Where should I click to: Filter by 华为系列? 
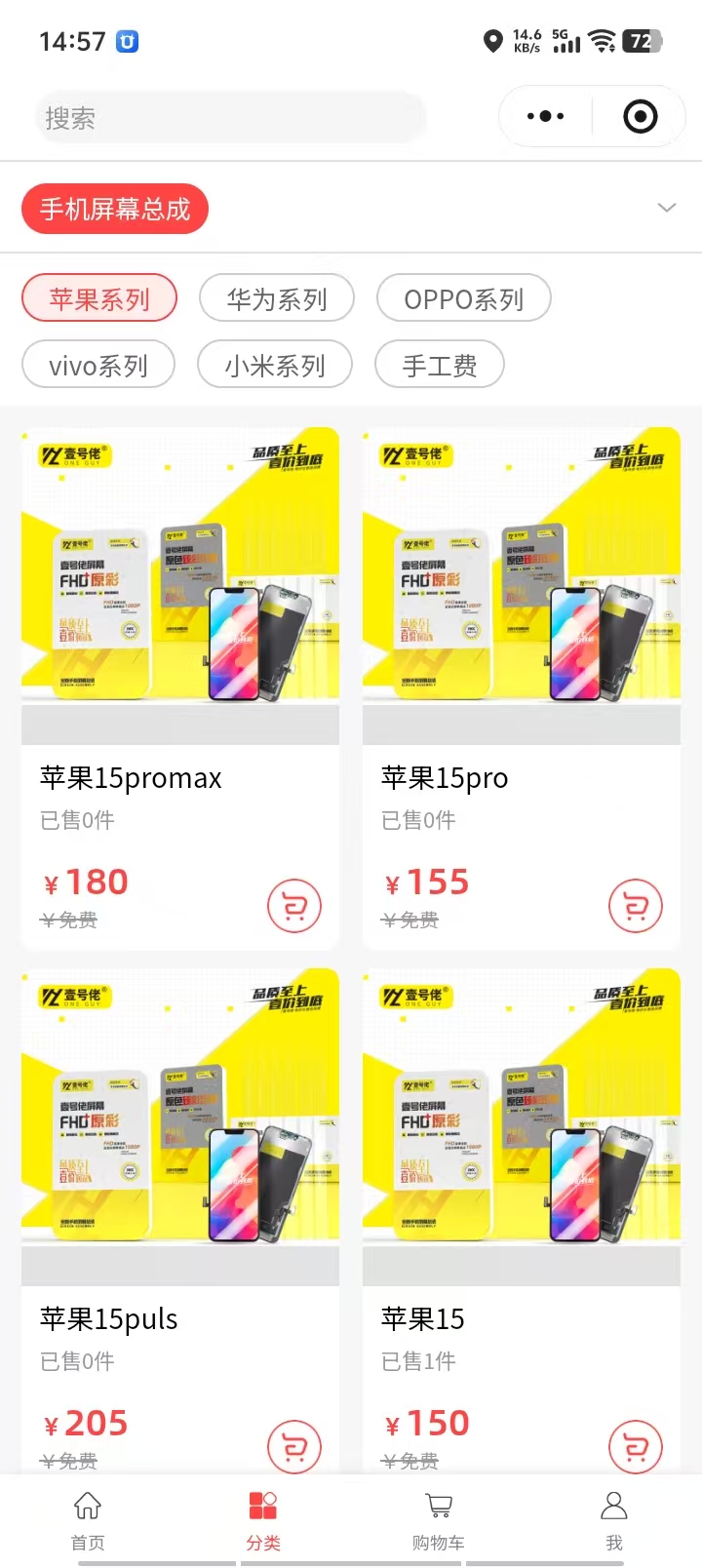[x=277, y=298]
